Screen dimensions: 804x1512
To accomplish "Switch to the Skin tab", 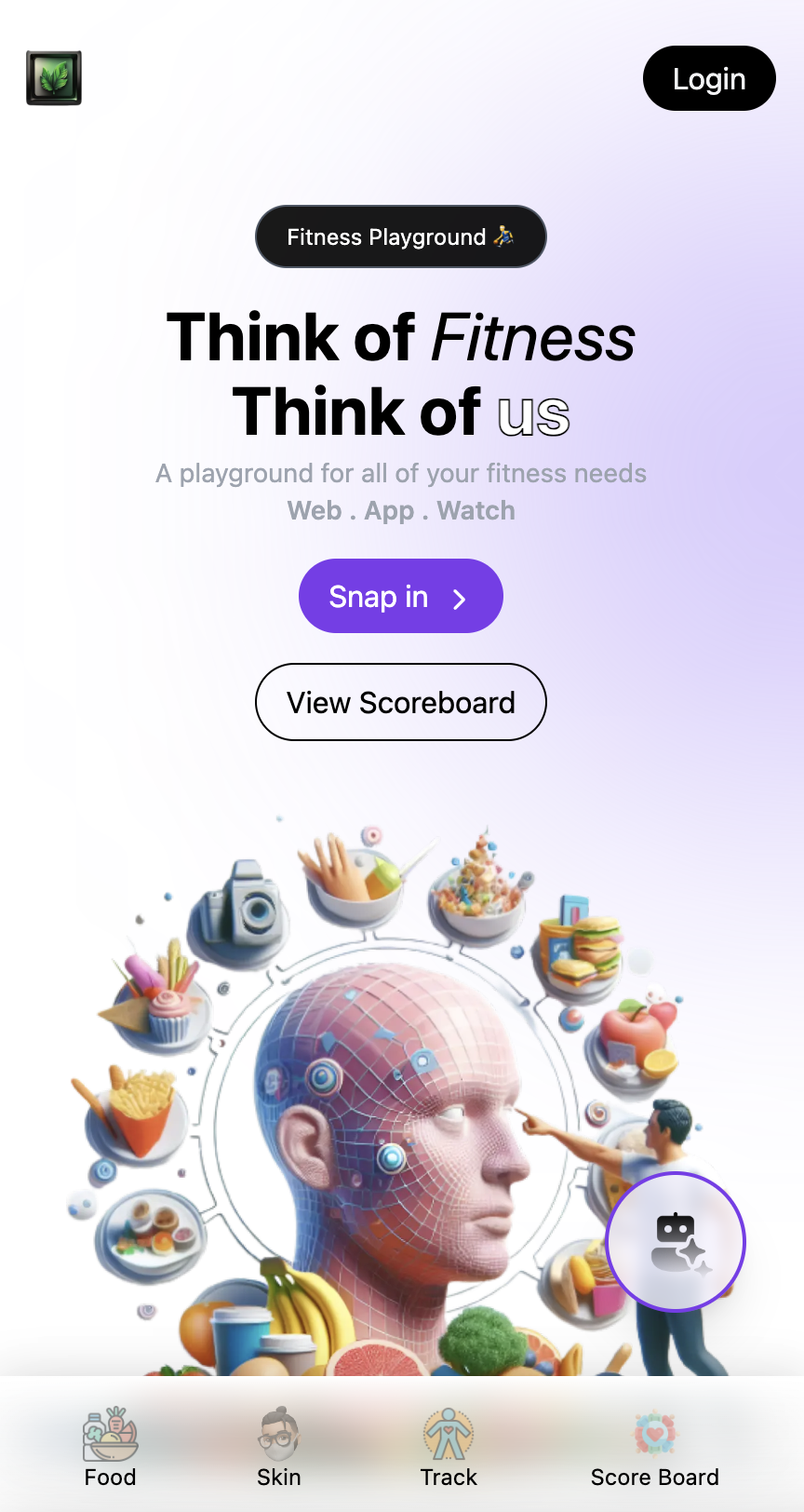I will [278, 1447].
